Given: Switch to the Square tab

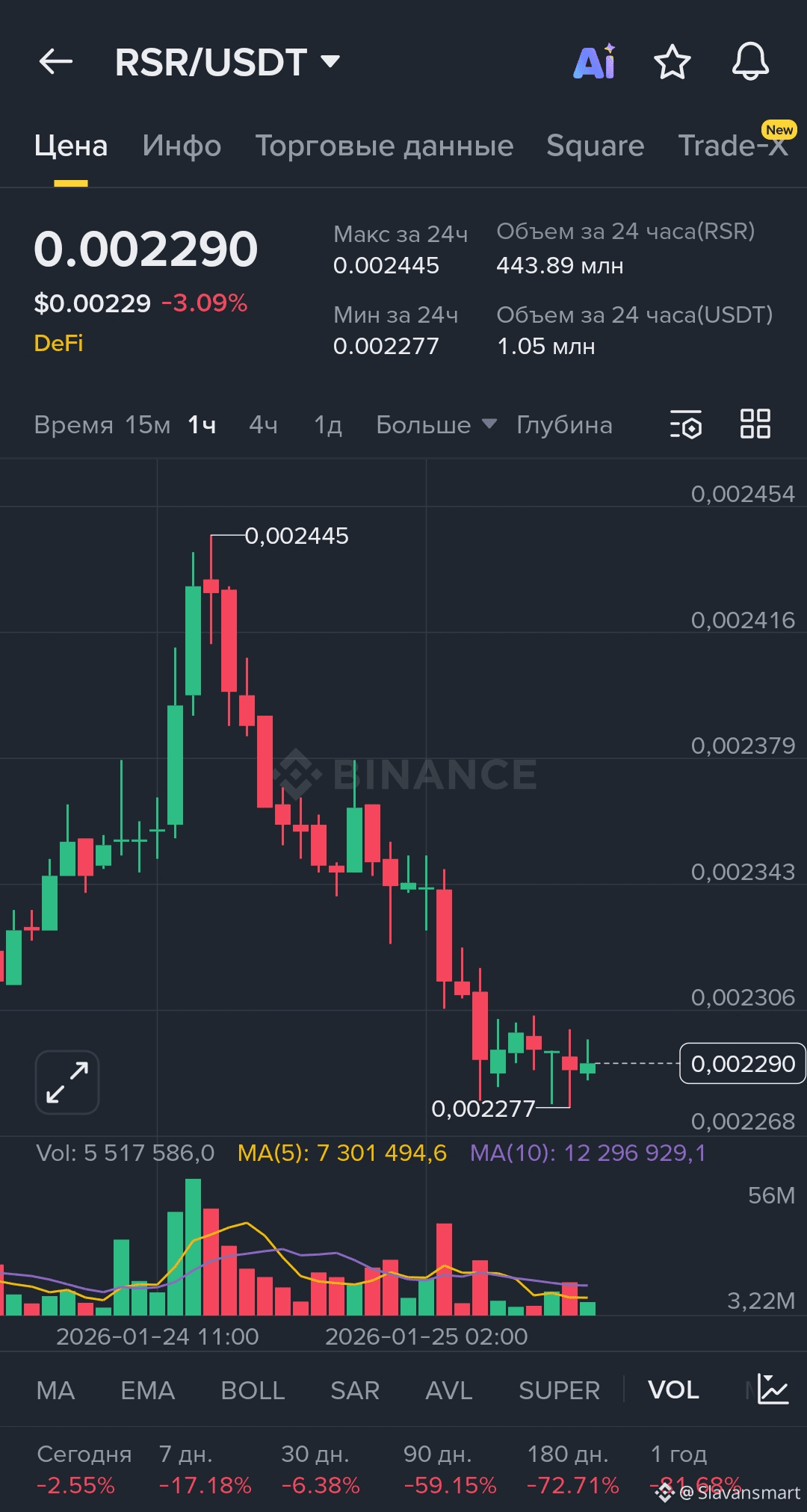Looking at the screenshot, I should pos(595,146).
